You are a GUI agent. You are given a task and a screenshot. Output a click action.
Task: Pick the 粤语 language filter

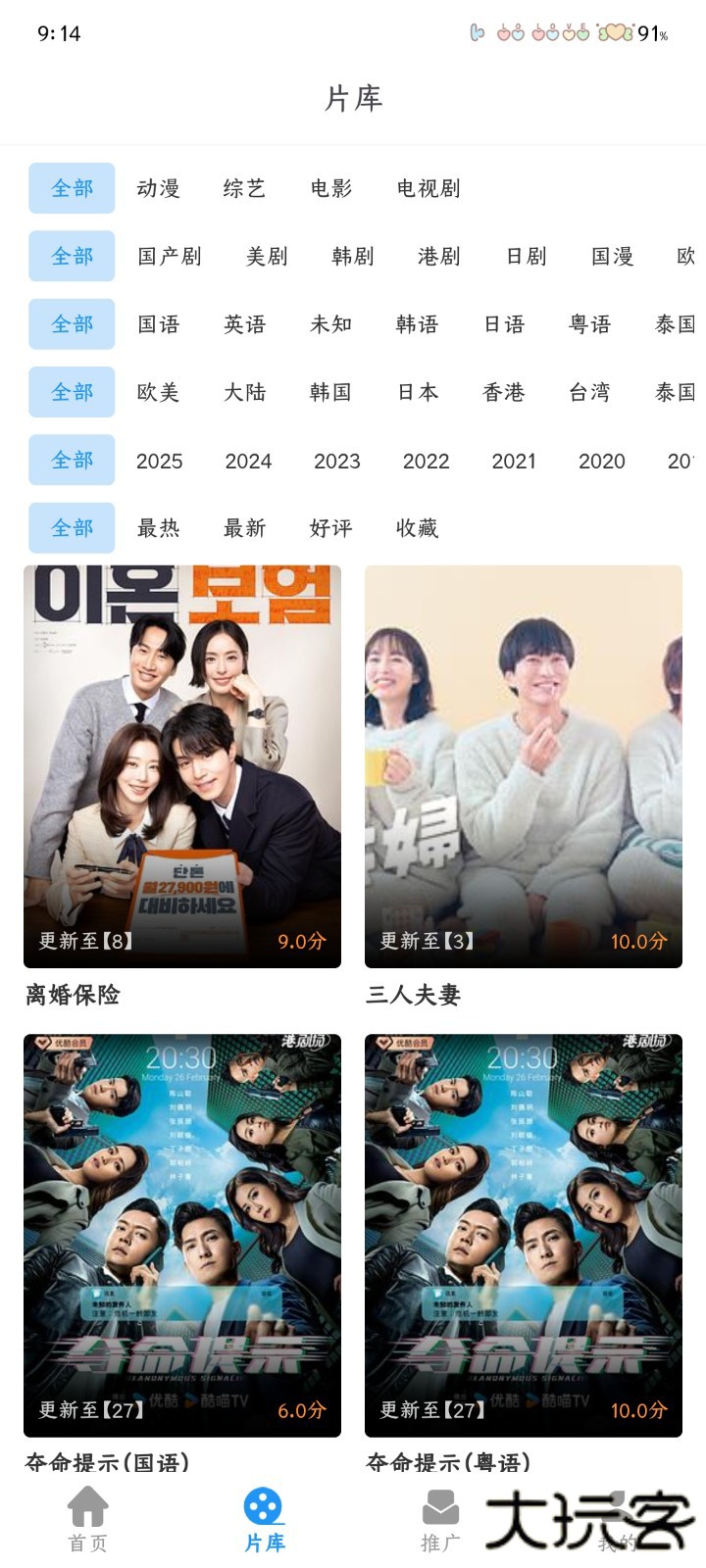(x=589, y=324)
